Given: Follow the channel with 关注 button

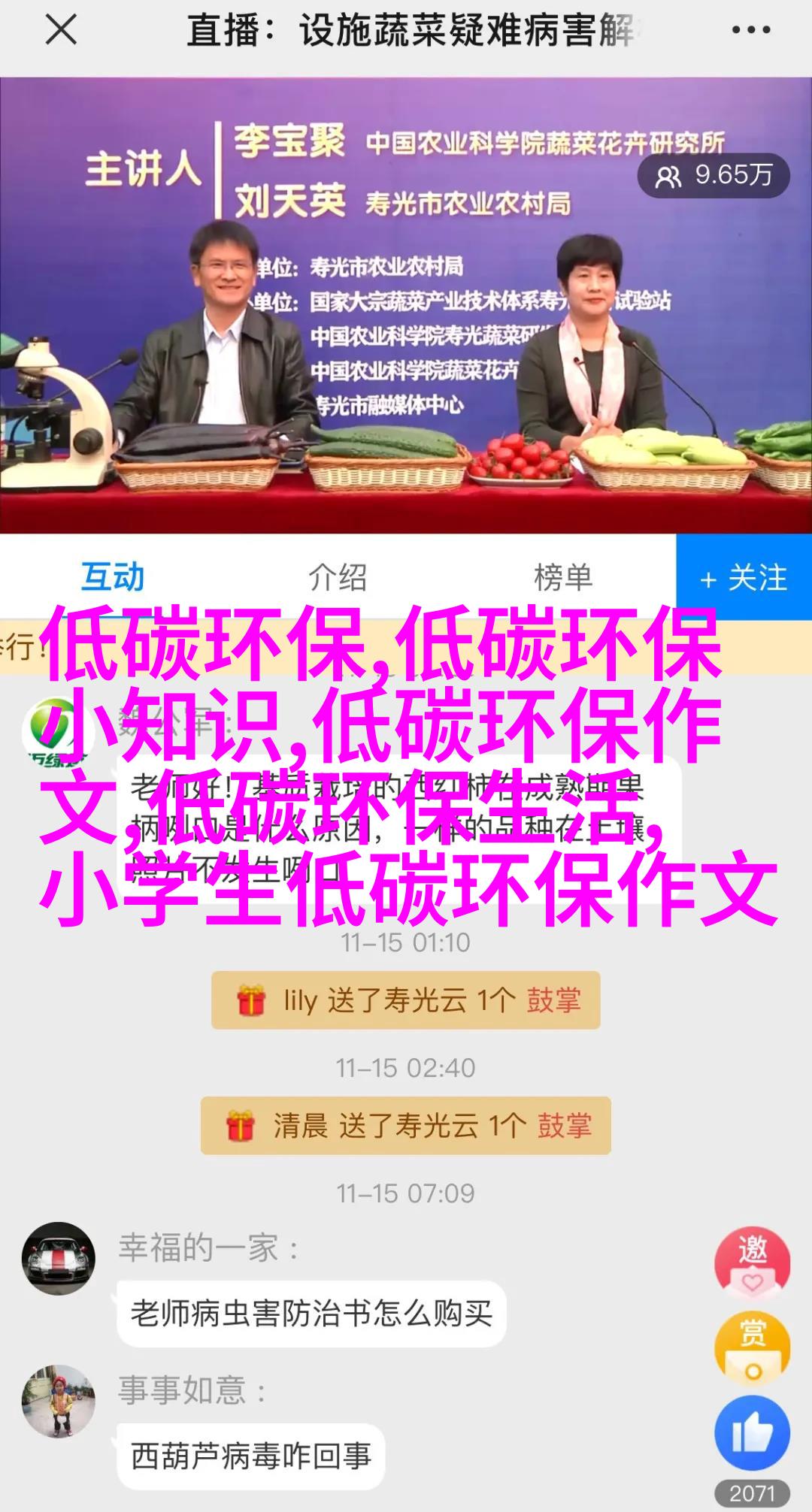Looking at the screenshot, I should coord(744,577).
